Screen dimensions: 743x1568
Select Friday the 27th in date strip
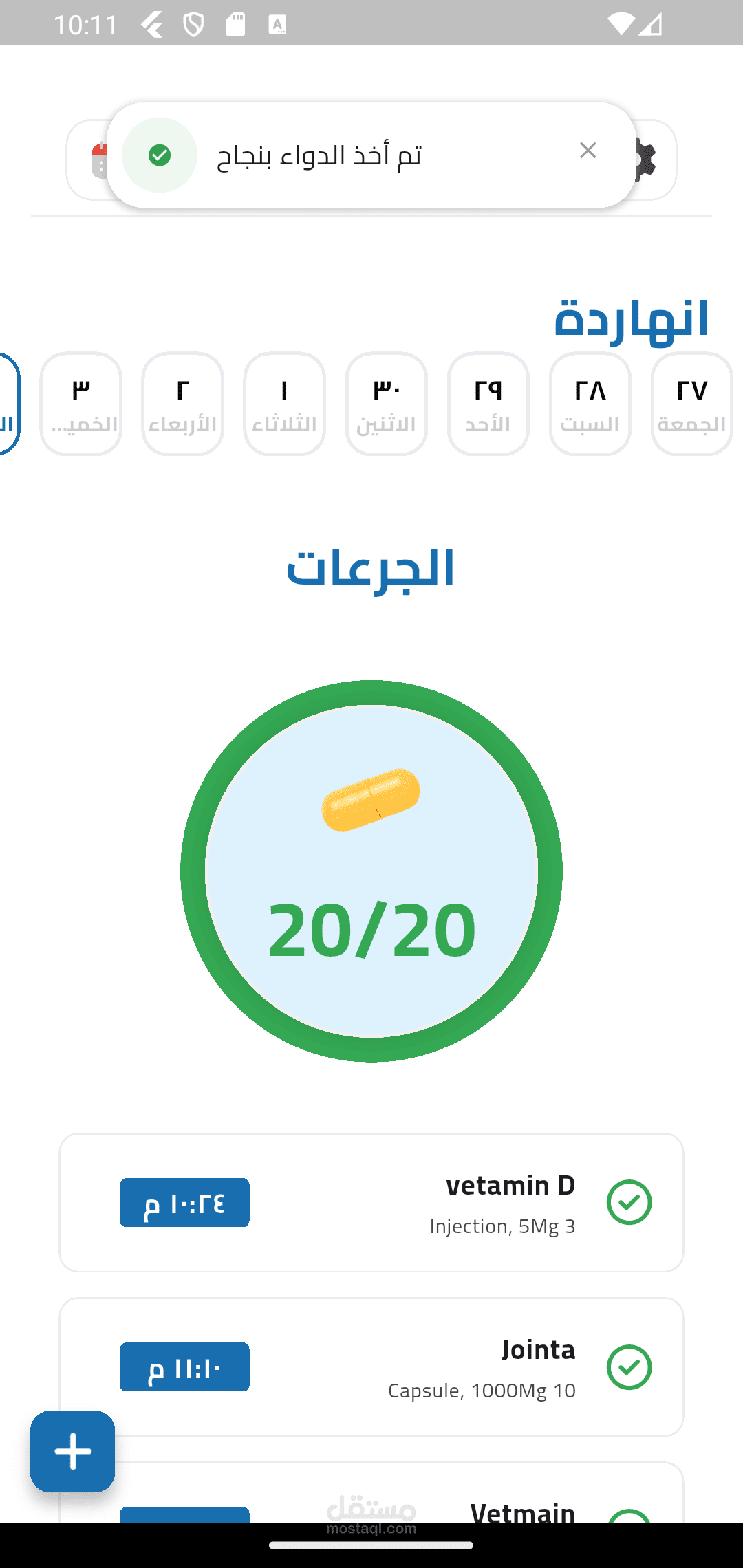pyautogui.click(x=691, y=404)
